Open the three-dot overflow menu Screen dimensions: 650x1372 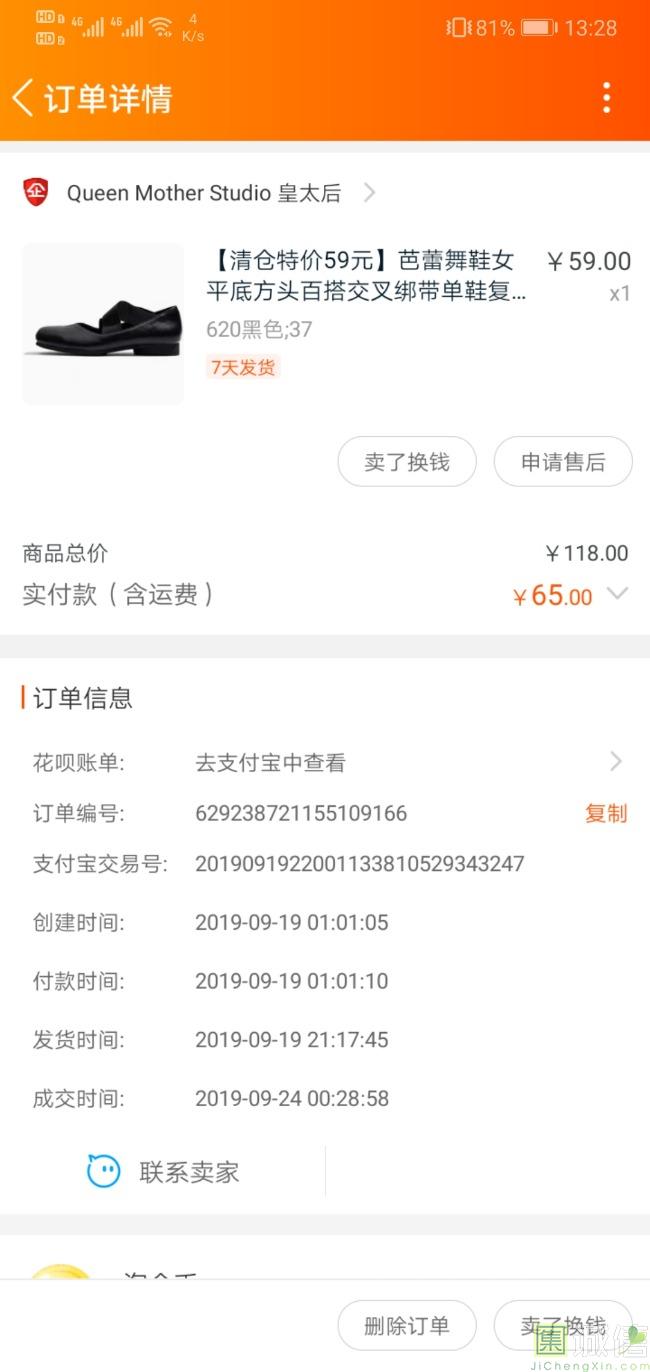click(x=606, y=98)
